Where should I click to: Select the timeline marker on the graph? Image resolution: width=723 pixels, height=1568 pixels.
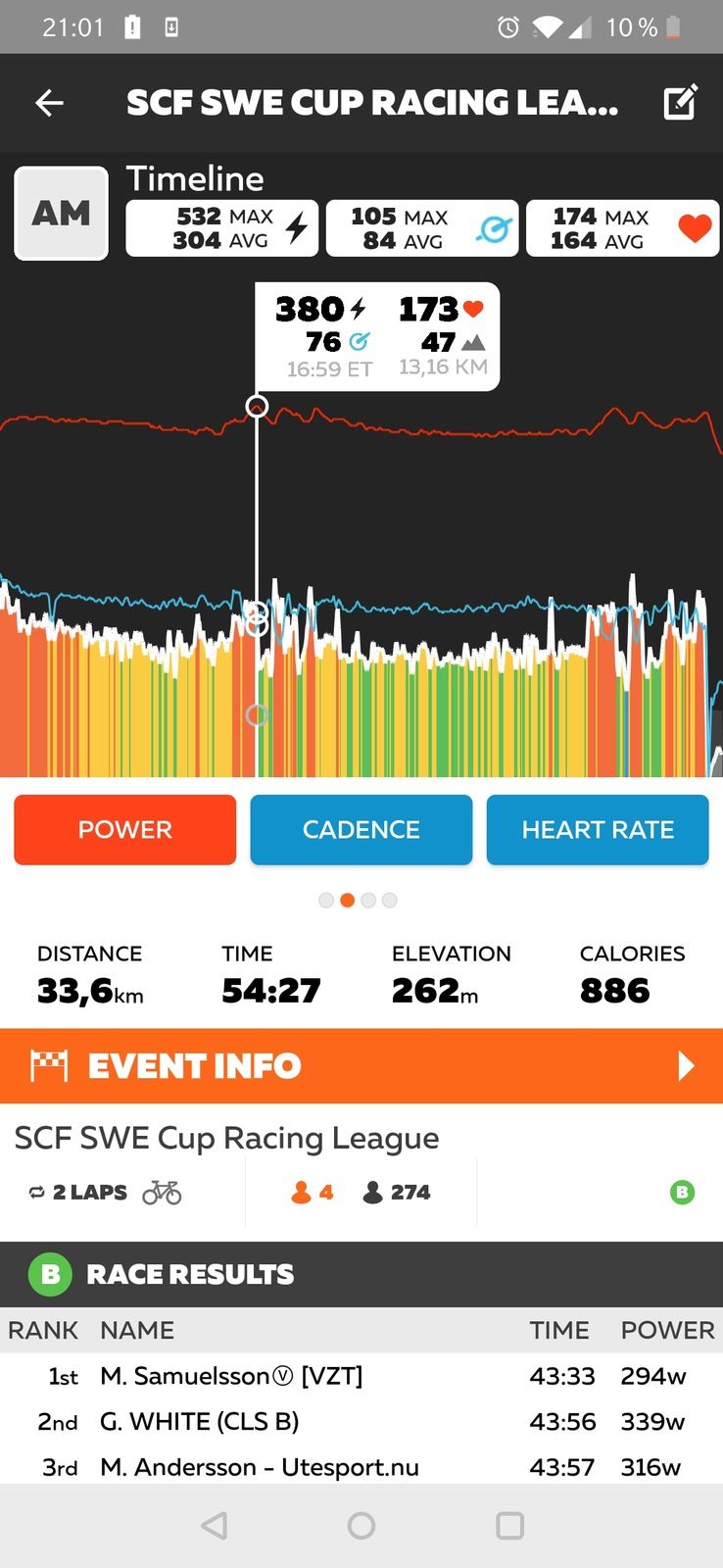(x=257, y=406)
